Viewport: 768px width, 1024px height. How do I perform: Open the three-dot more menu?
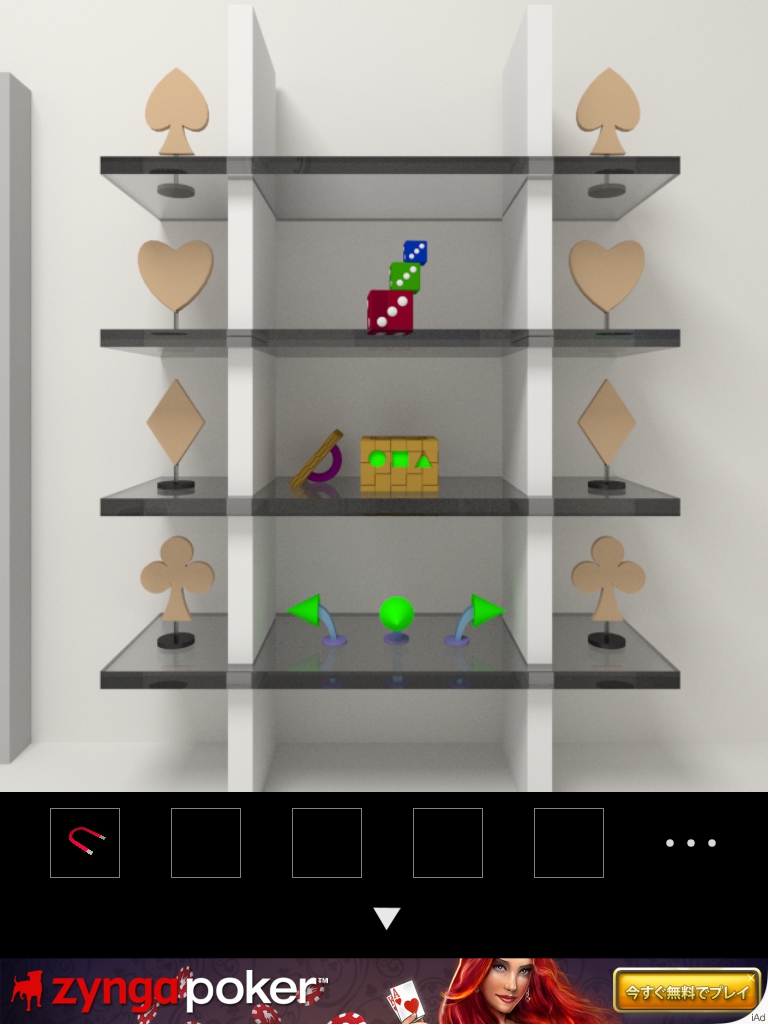coord(691,843)
